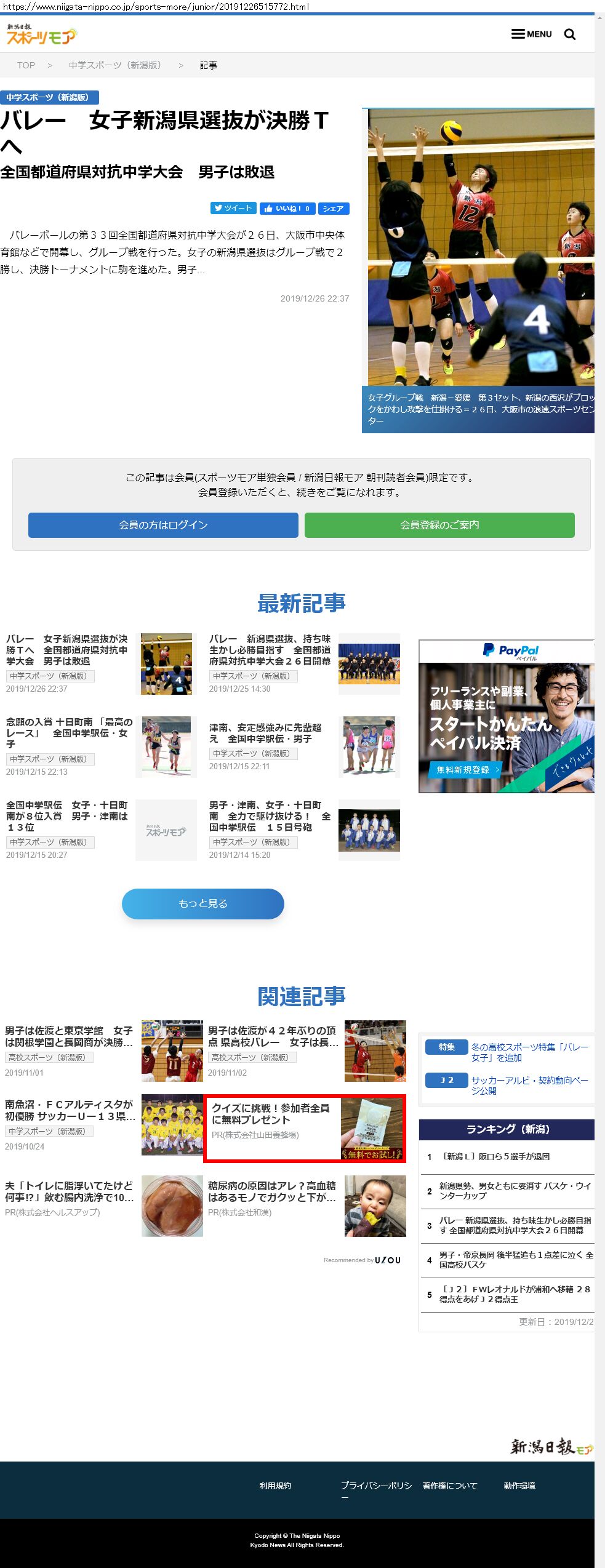Log in via 会員の方はログイン
Screen dimensions: 605x1568
163,525
